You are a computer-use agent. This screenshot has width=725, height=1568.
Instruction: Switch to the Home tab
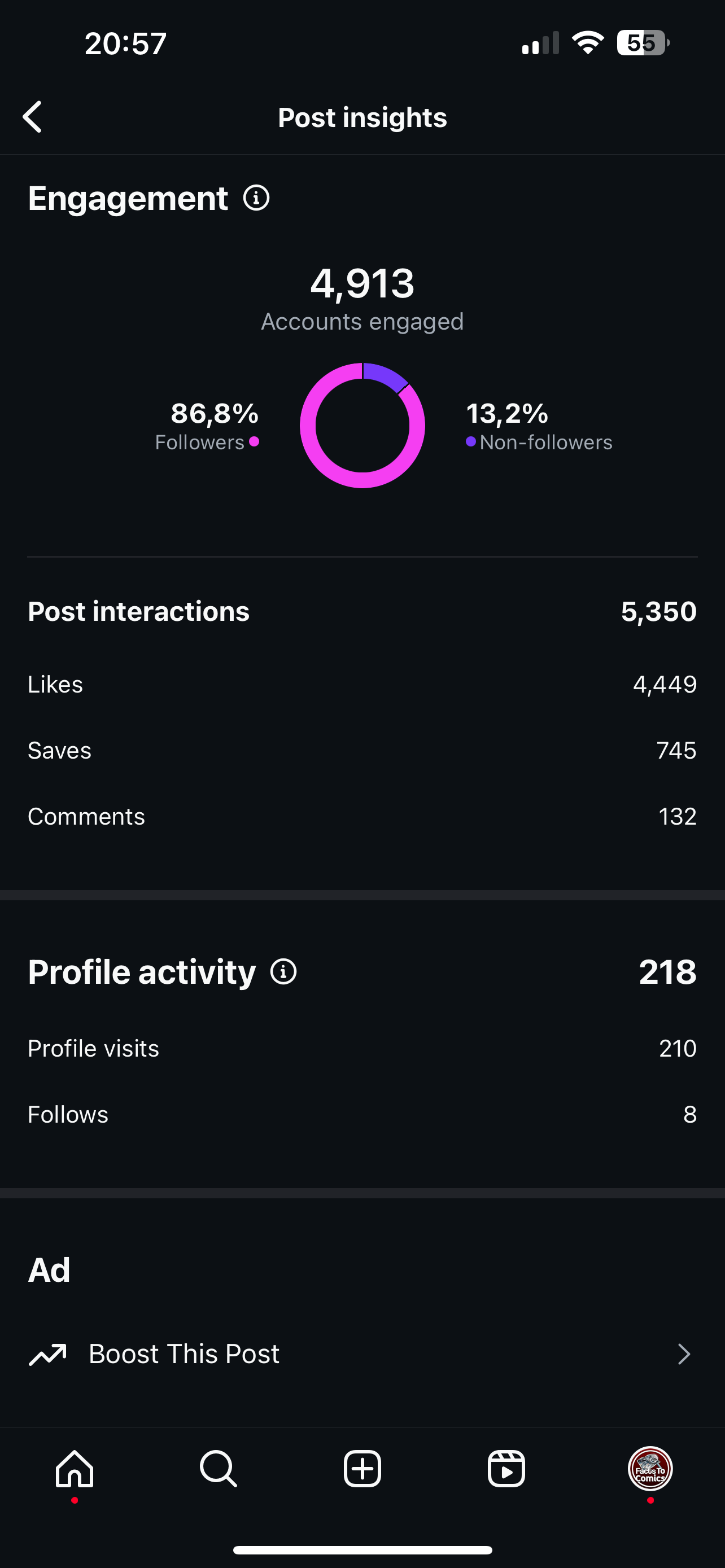(75, 1469)
